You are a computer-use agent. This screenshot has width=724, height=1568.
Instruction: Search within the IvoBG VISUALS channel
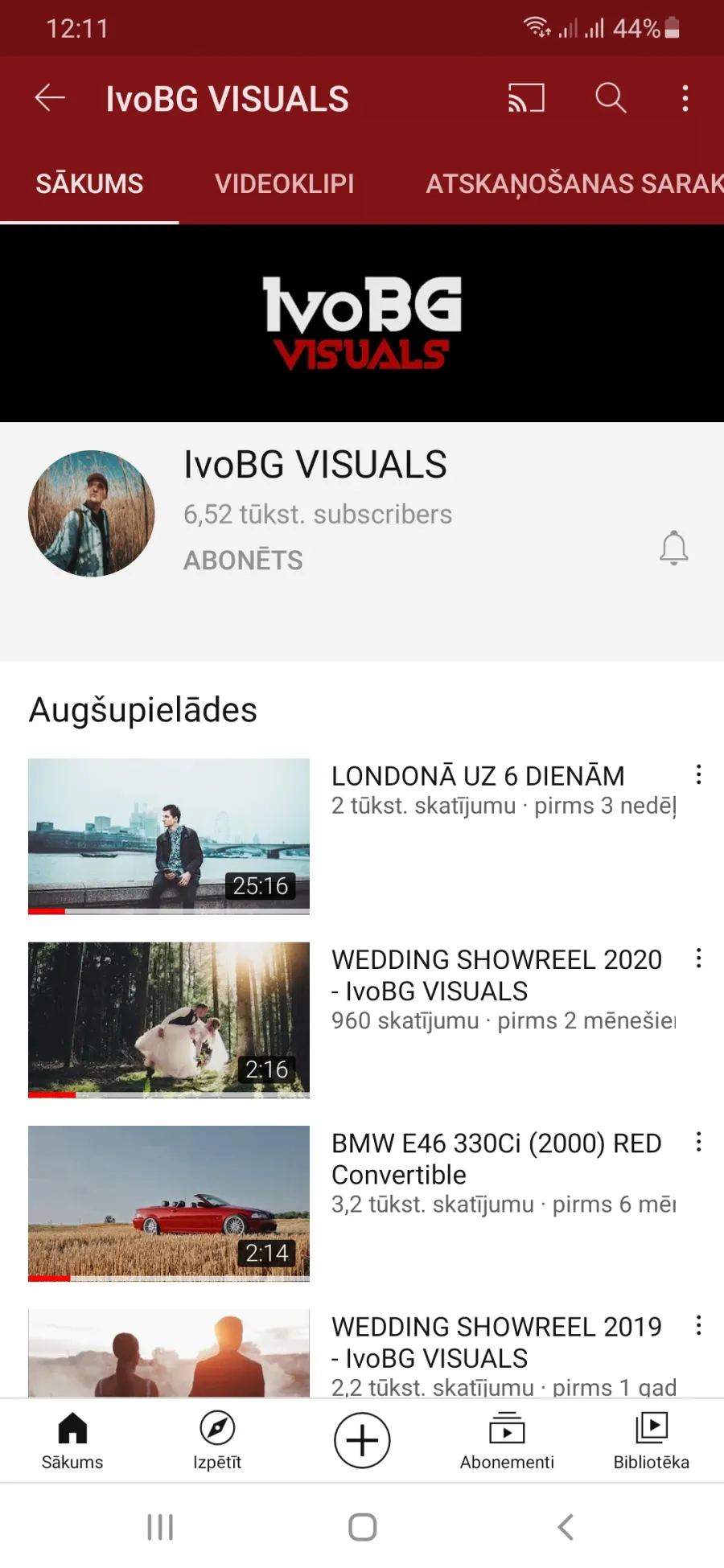[x=611, y=98]
